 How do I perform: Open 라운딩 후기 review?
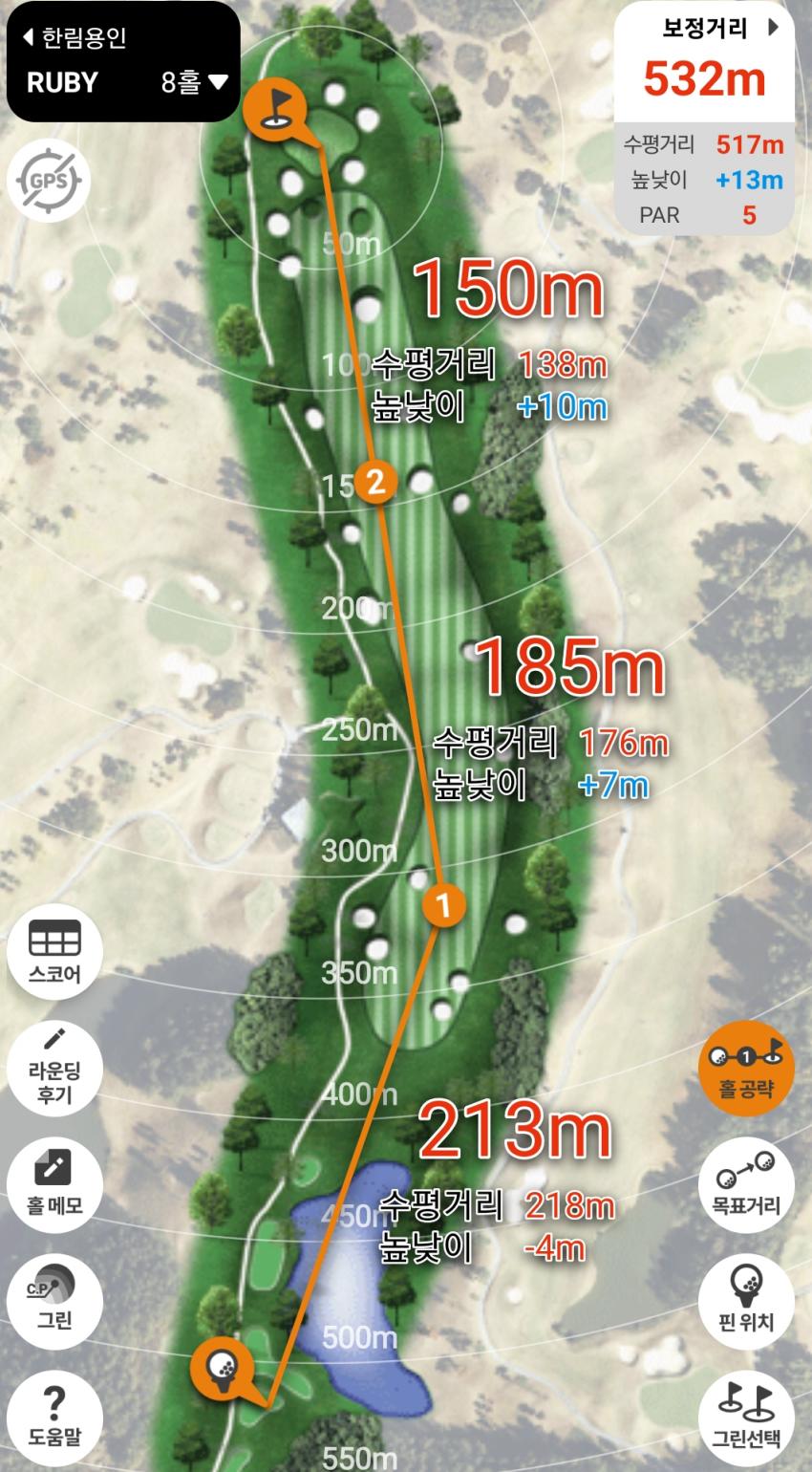(x=54, y=1068)
